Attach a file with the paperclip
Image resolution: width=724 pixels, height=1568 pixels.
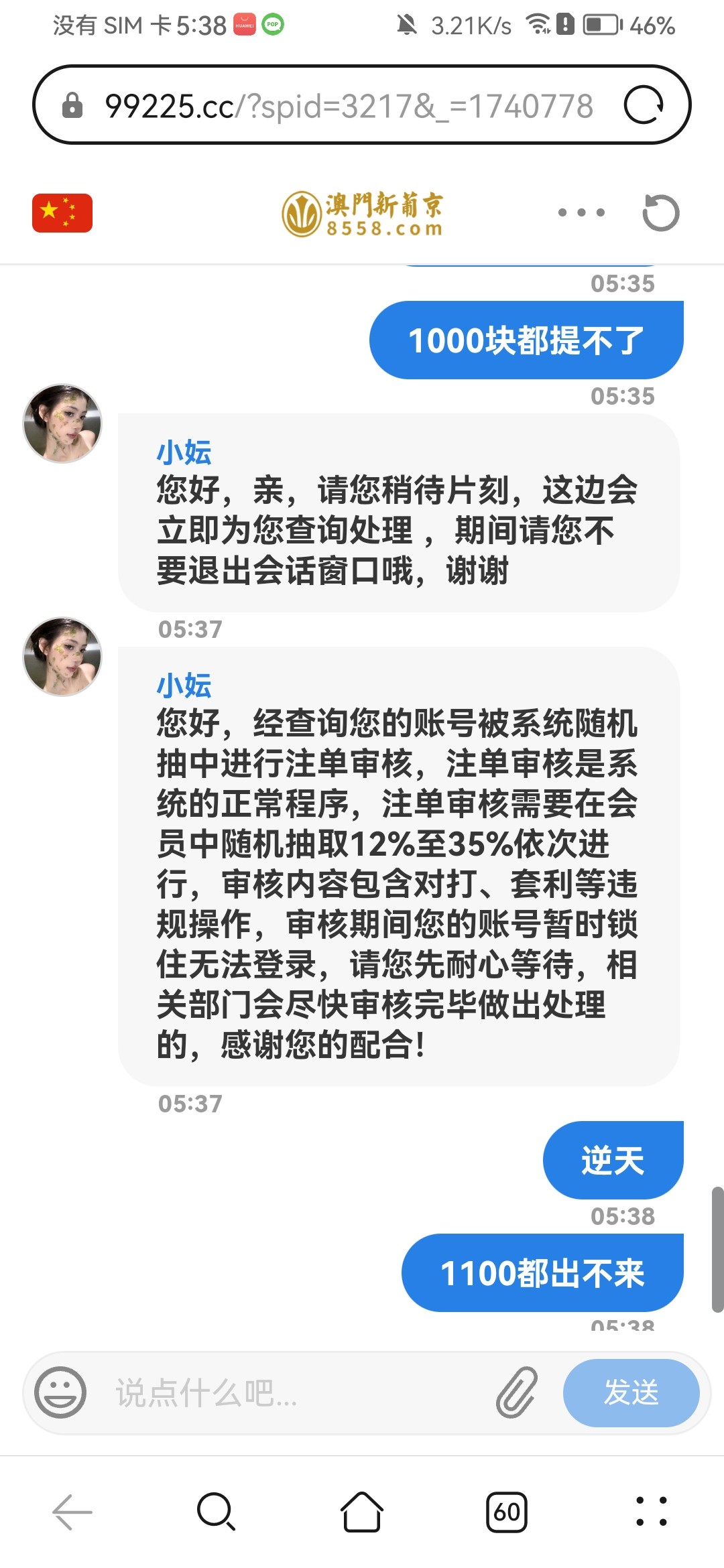(518, 1392)
